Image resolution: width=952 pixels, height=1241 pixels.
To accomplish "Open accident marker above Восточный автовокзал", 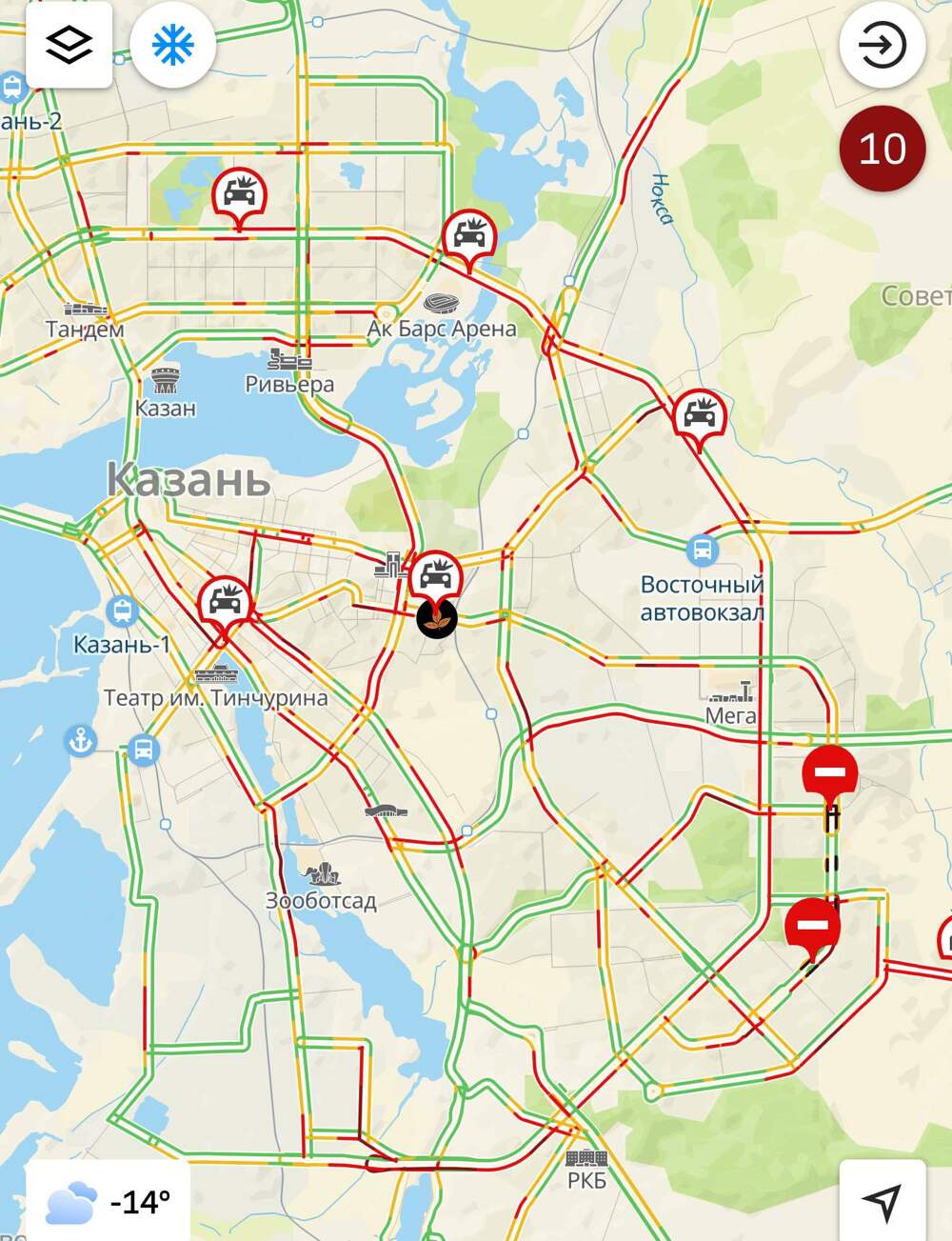I will click(700, 415).
